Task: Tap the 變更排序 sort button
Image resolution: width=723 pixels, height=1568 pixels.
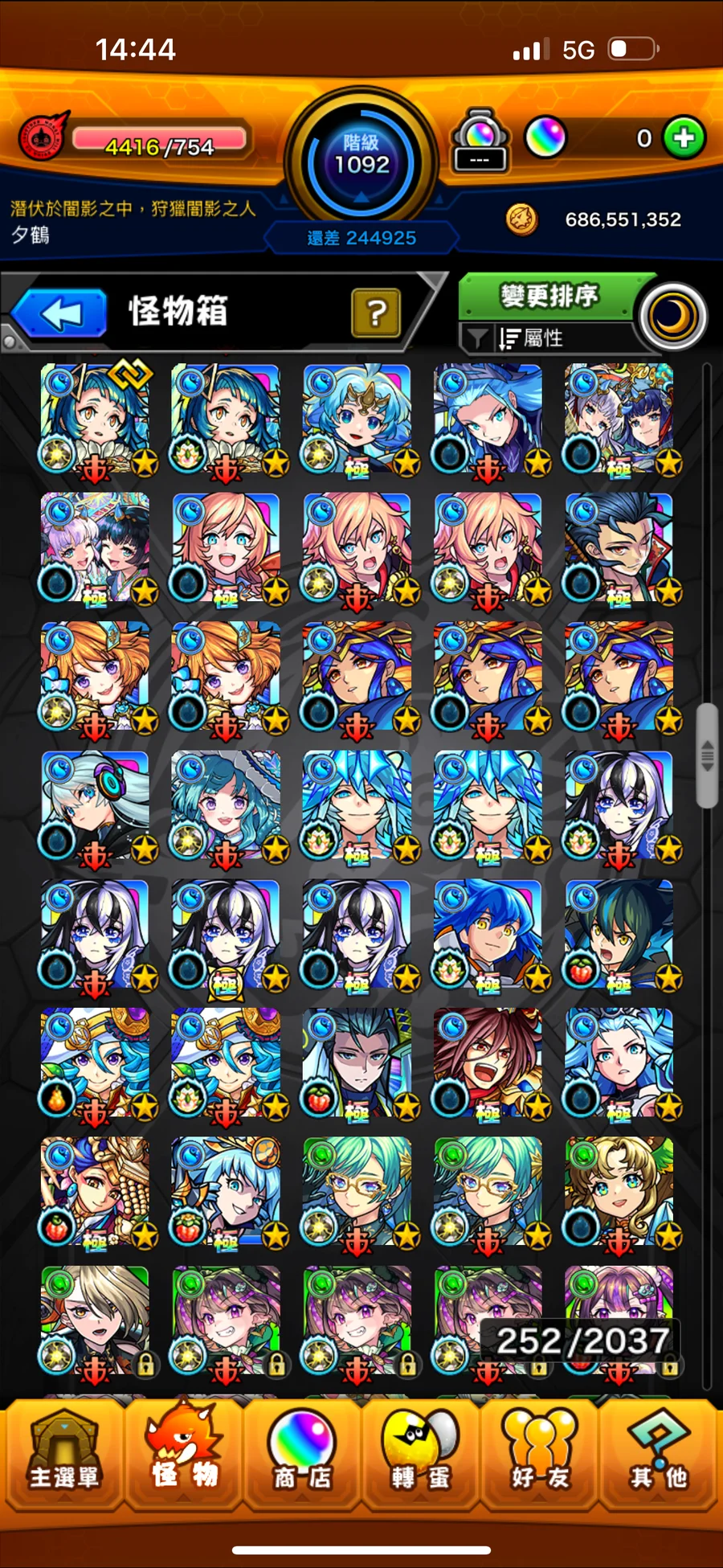Action: (549, 297)
